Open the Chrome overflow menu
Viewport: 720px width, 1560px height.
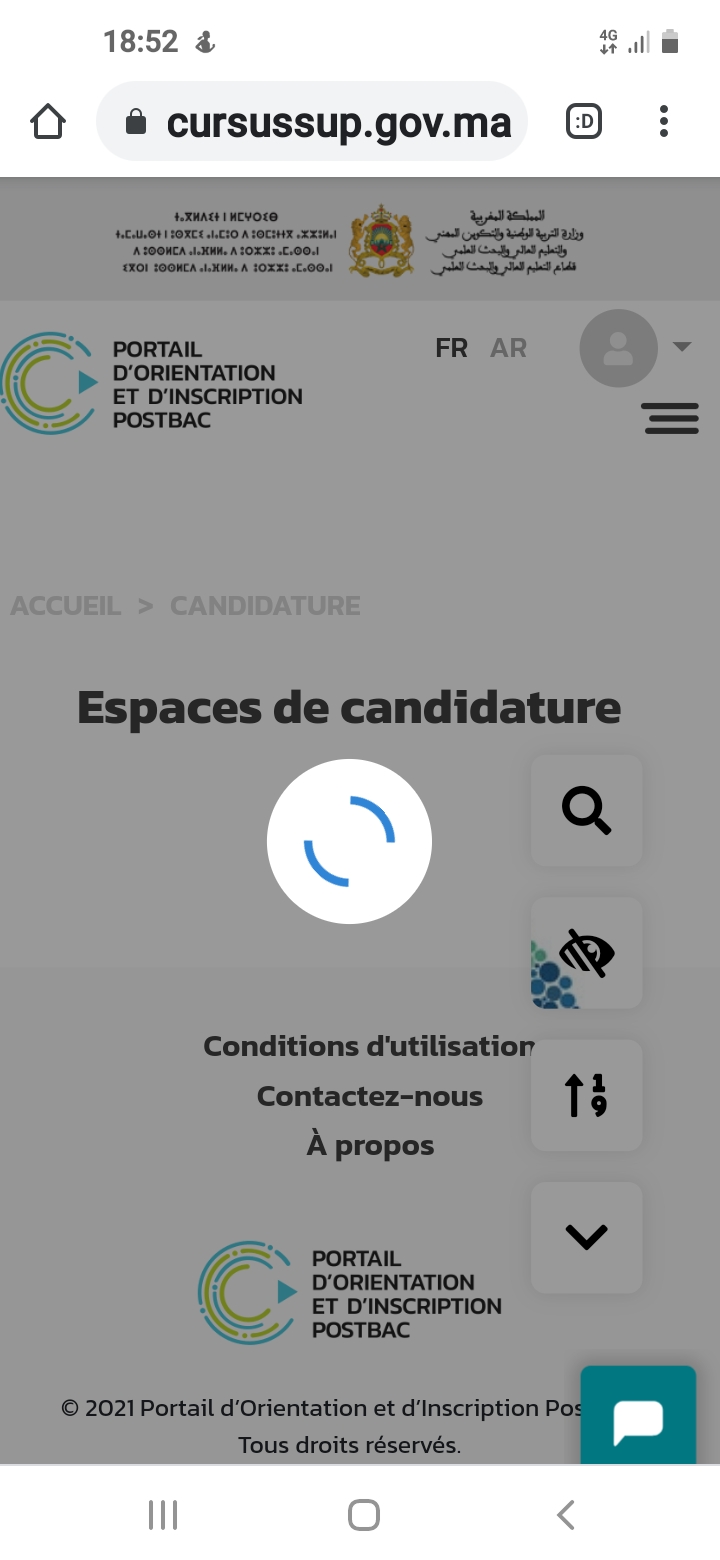pos(663,122)
